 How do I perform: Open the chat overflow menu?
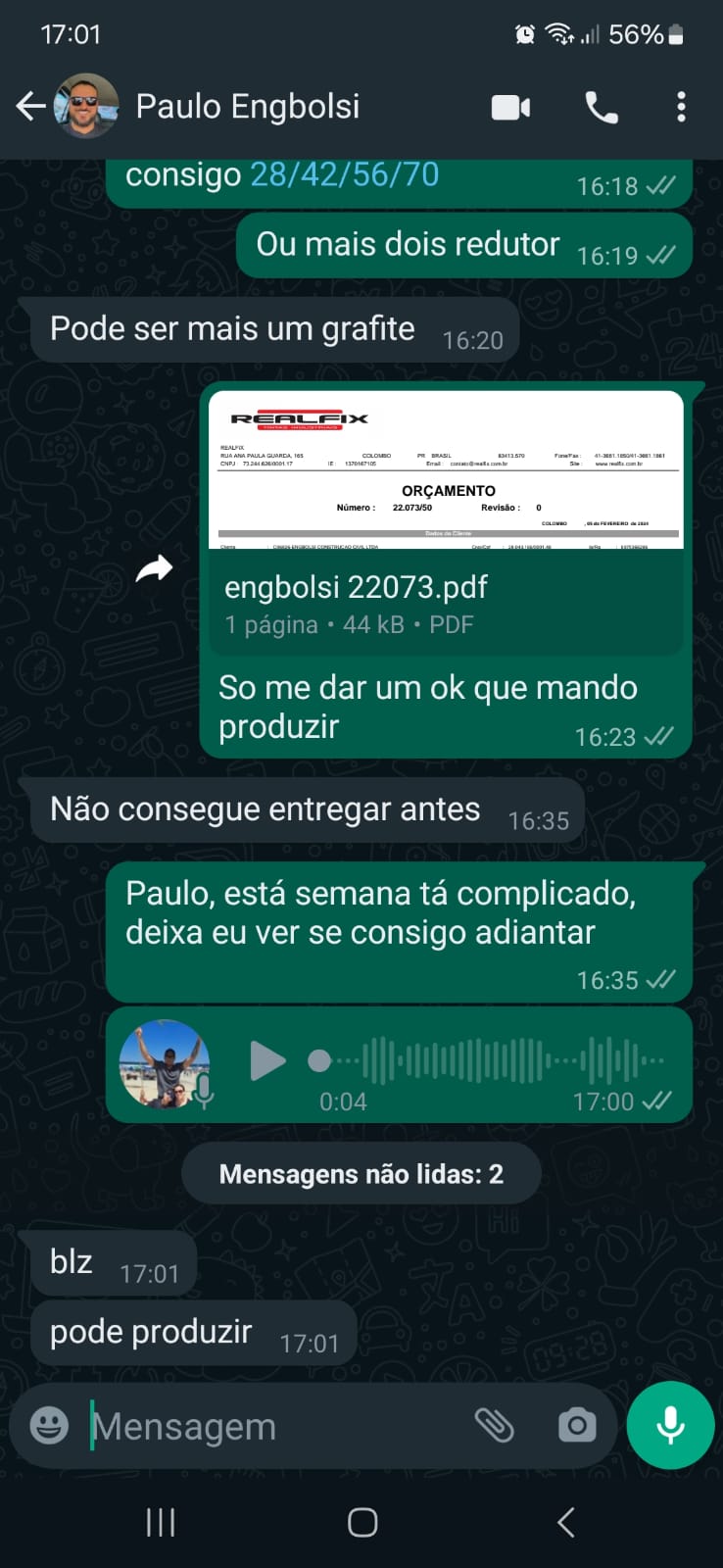681,107
